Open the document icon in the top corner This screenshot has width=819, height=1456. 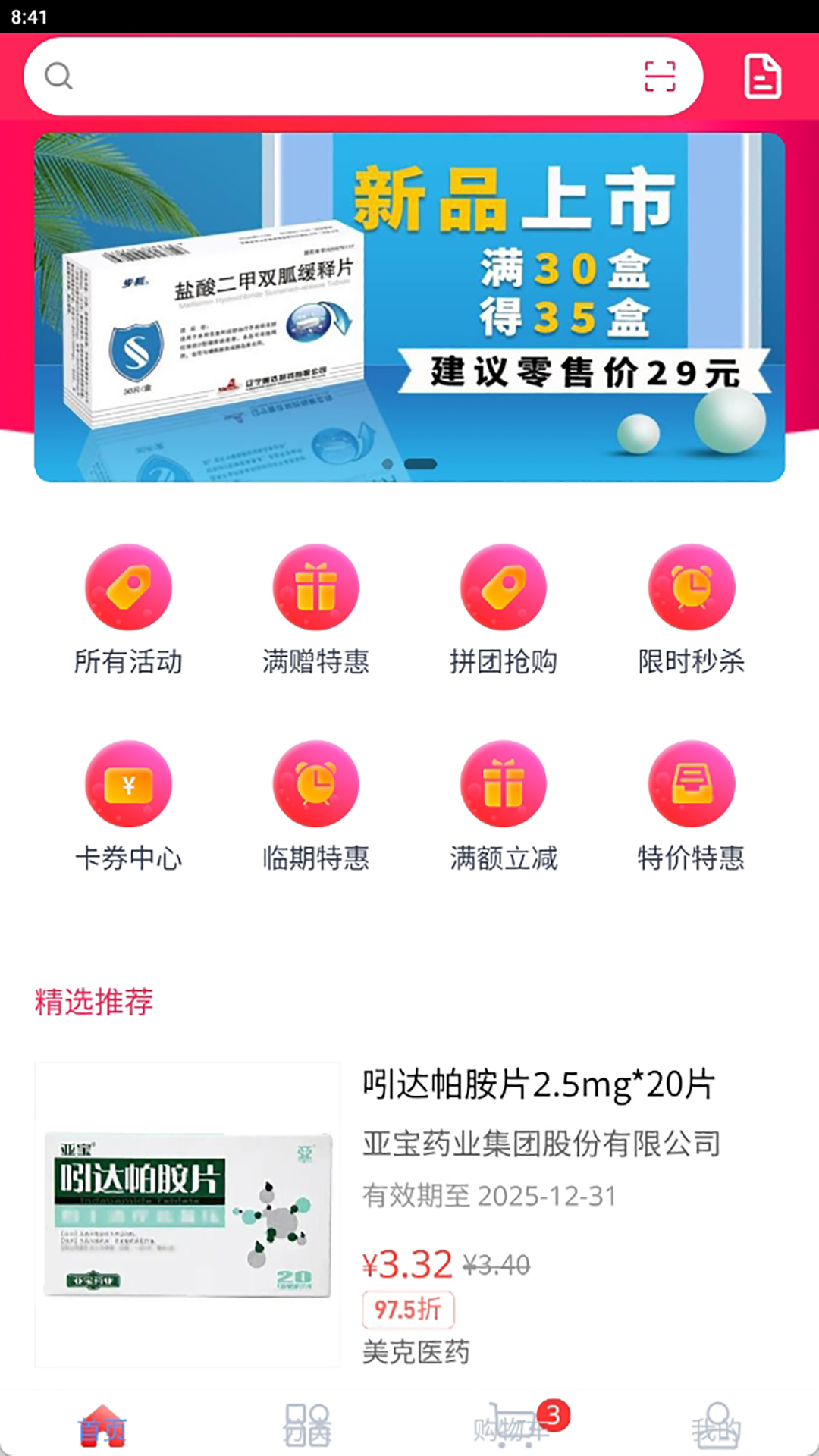click(762, 77)
